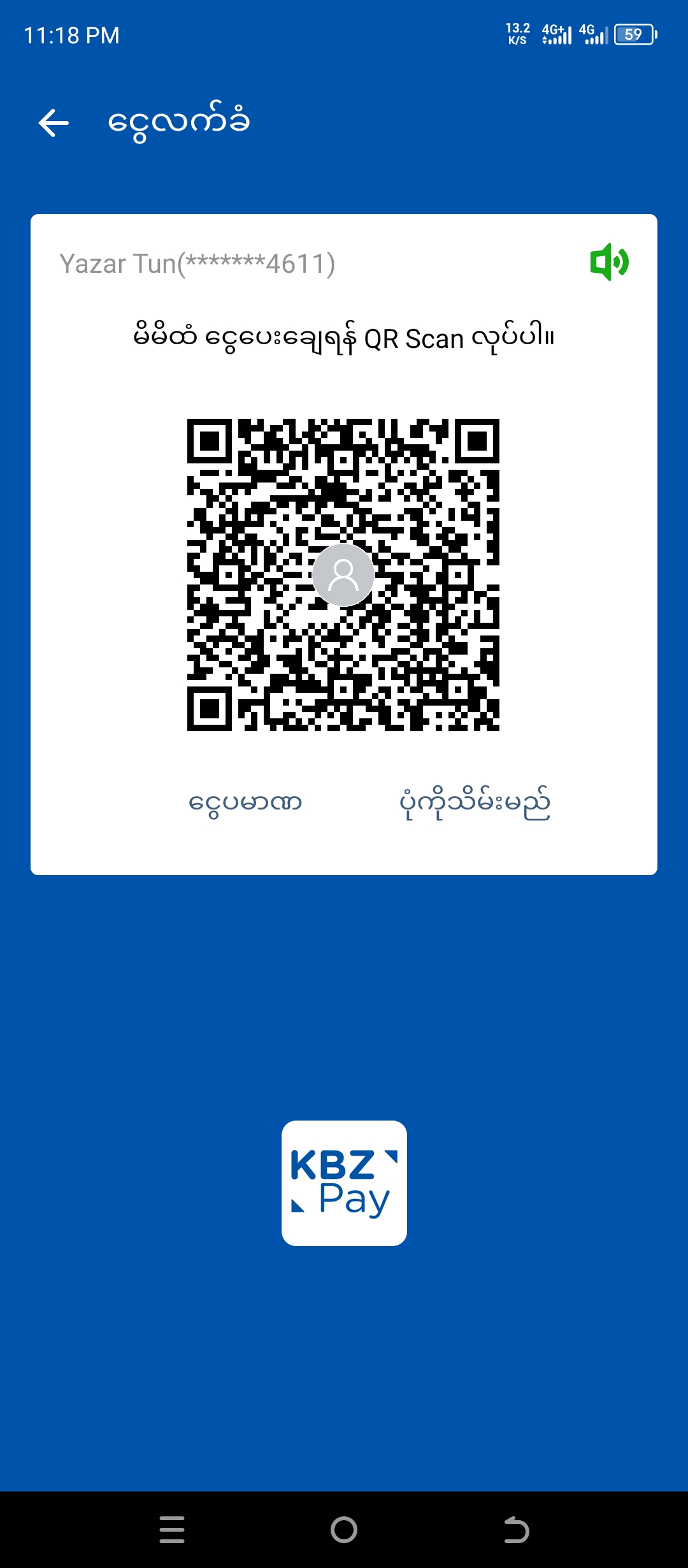This screenshot has height=1568, width=688.
Task: Go to the home screen
Action: click(x=344, y=1529)
